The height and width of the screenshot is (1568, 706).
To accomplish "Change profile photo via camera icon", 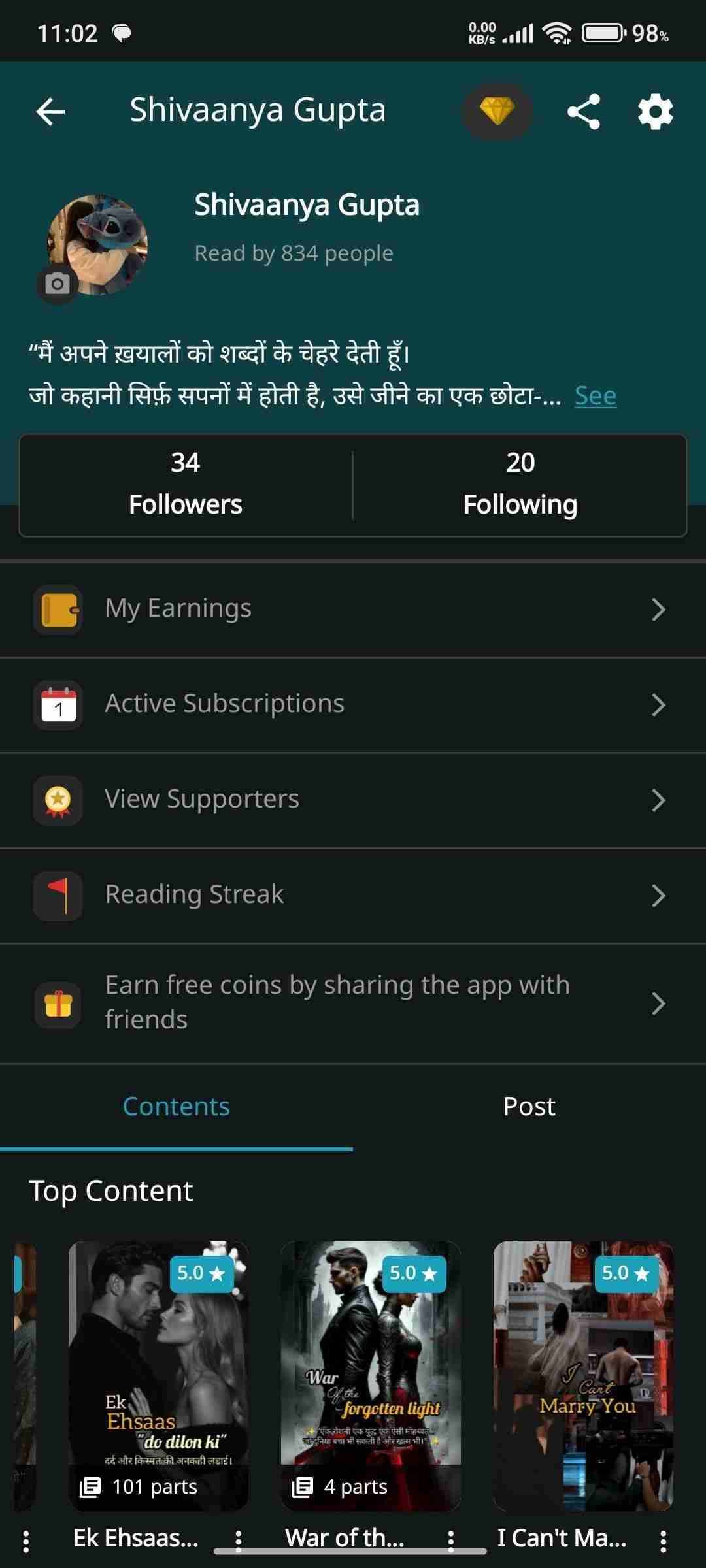I will (58, 284).
